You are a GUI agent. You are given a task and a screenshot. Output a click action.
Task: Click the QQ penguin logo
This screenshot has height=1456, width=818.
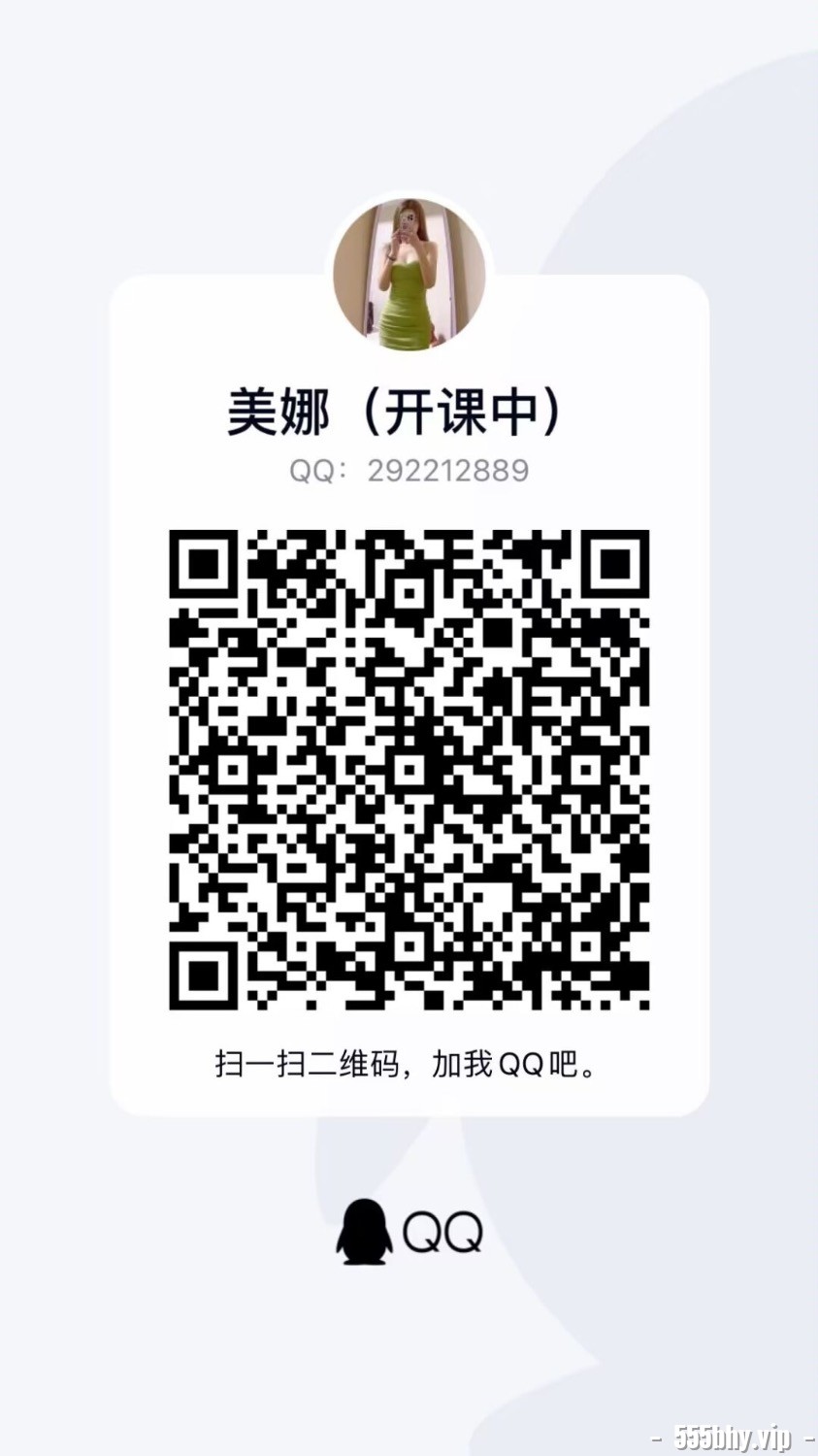tap(364, 1231)
